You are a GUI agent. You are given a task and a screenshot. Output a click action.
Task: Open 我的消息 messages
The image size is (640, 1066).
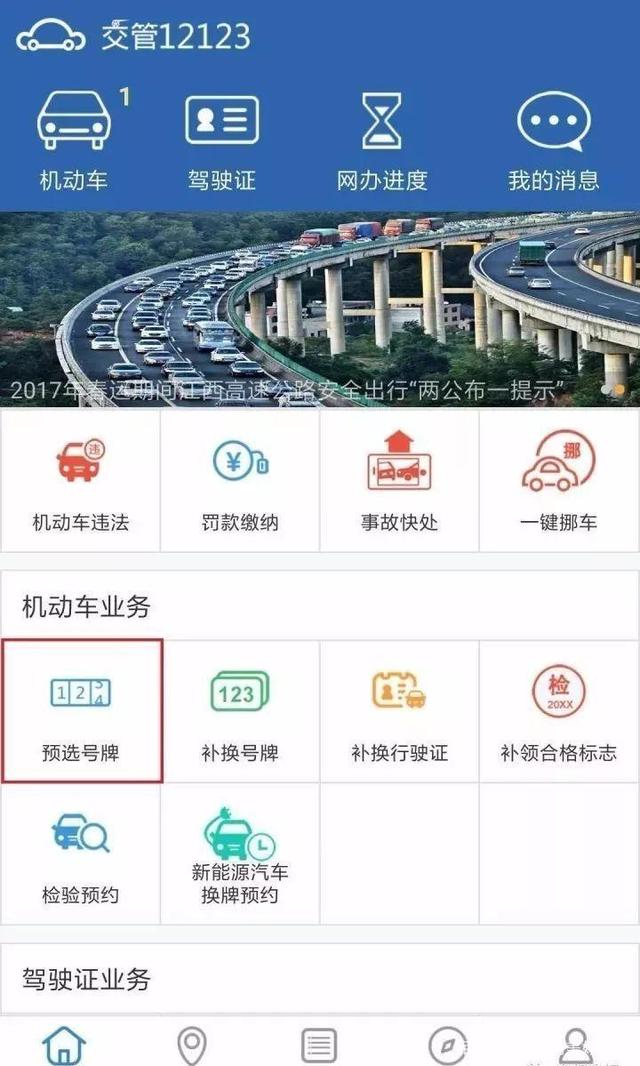coord(554,140)
